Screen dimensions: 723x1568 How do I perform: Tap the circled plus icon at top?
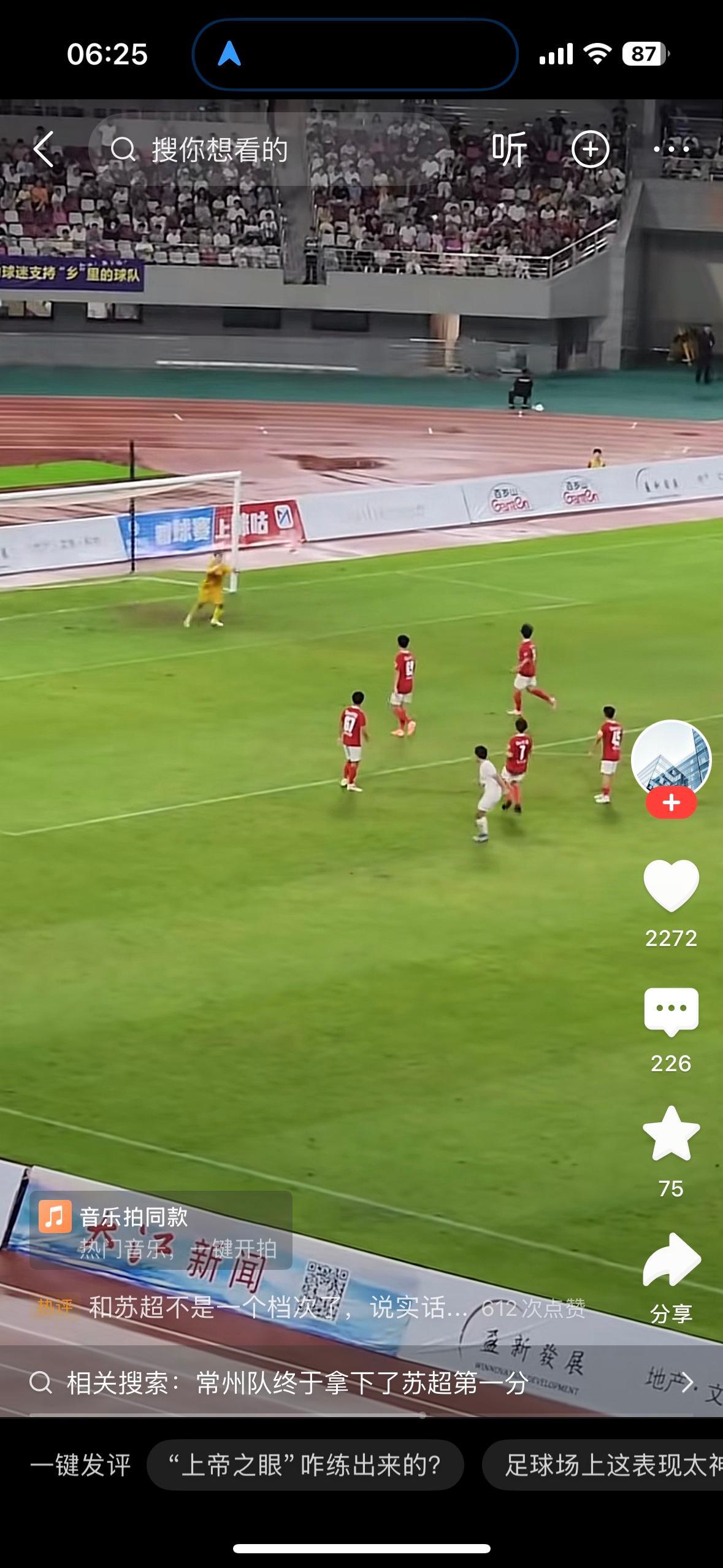[x=590, y=149]
